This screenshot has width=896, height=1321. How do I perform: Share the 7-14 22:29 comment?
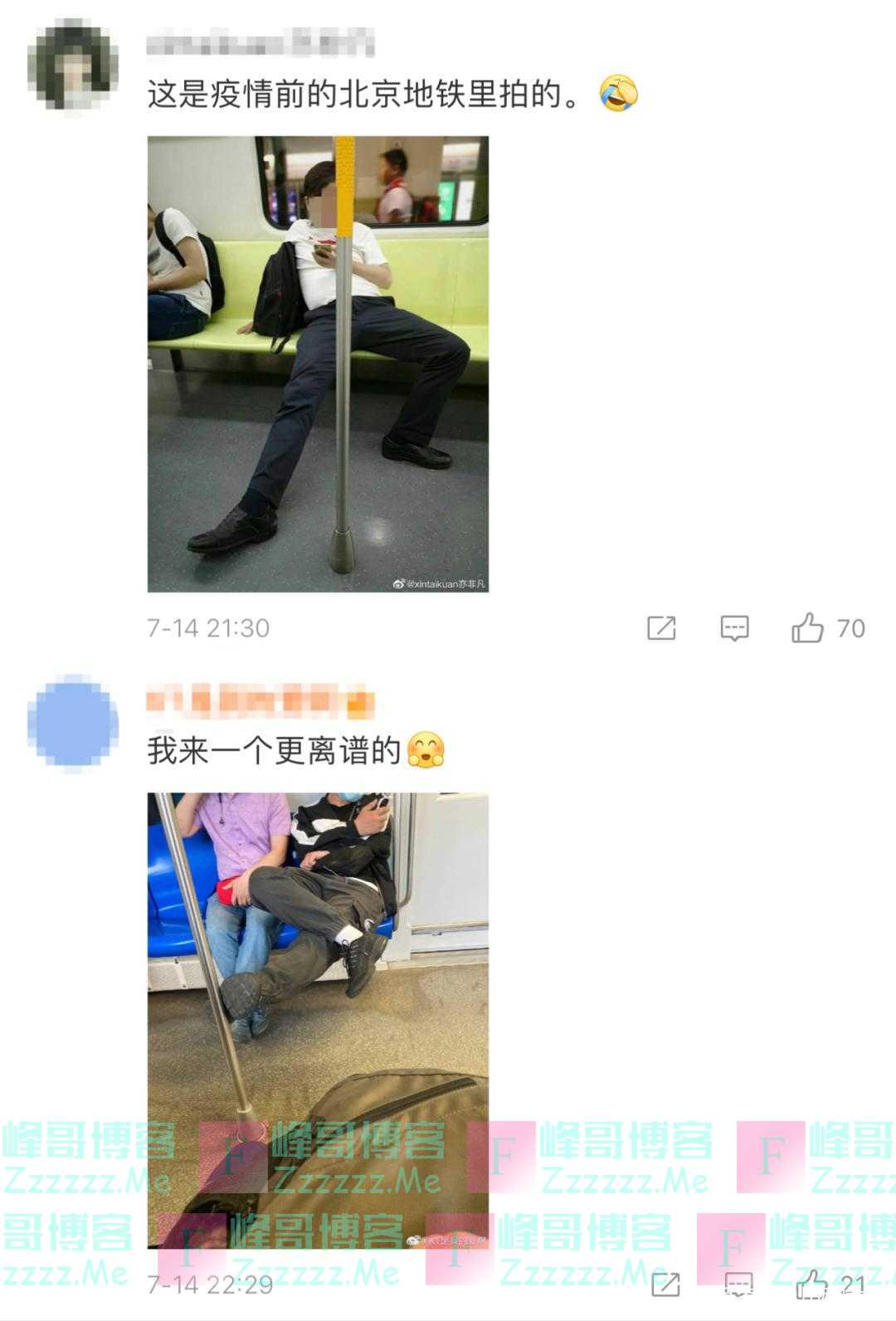pos(665,1284)
